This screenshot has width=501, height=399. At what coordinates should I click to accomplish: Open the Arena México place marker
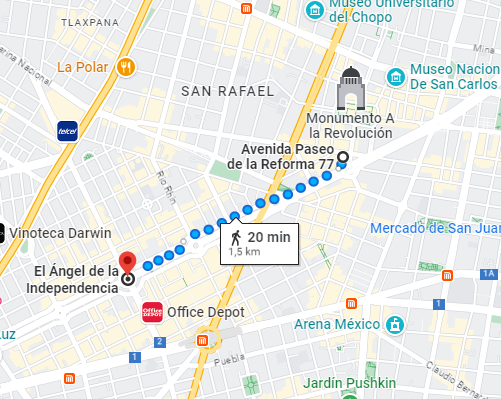(395, 325)
